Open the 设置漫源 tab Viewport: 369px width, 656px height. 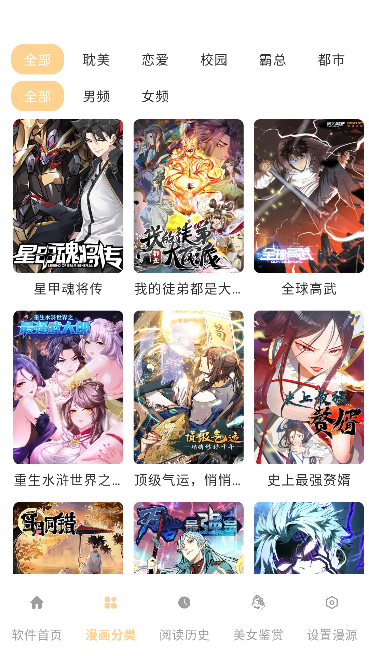pos(332,618)
